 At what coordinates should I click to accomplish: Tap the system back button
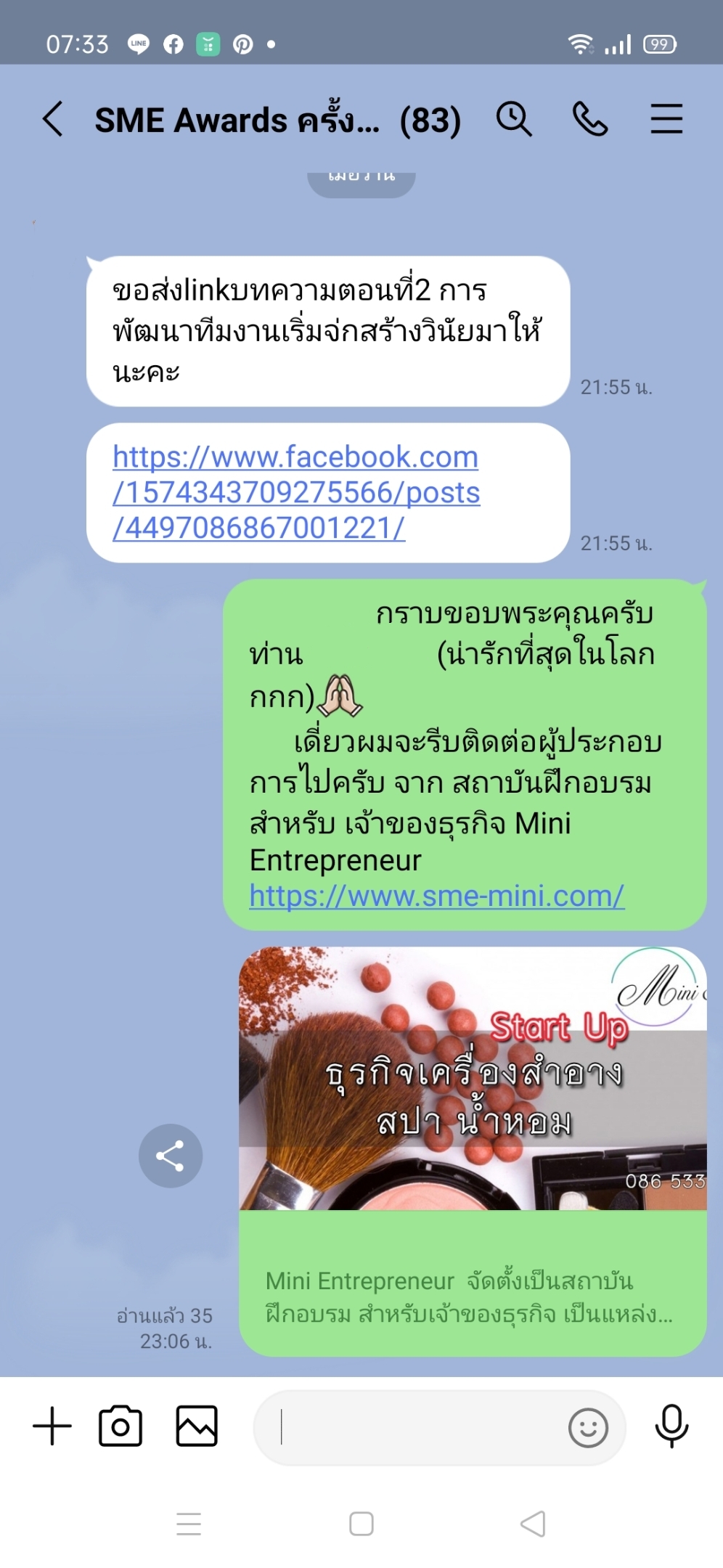pos(534,1524)
